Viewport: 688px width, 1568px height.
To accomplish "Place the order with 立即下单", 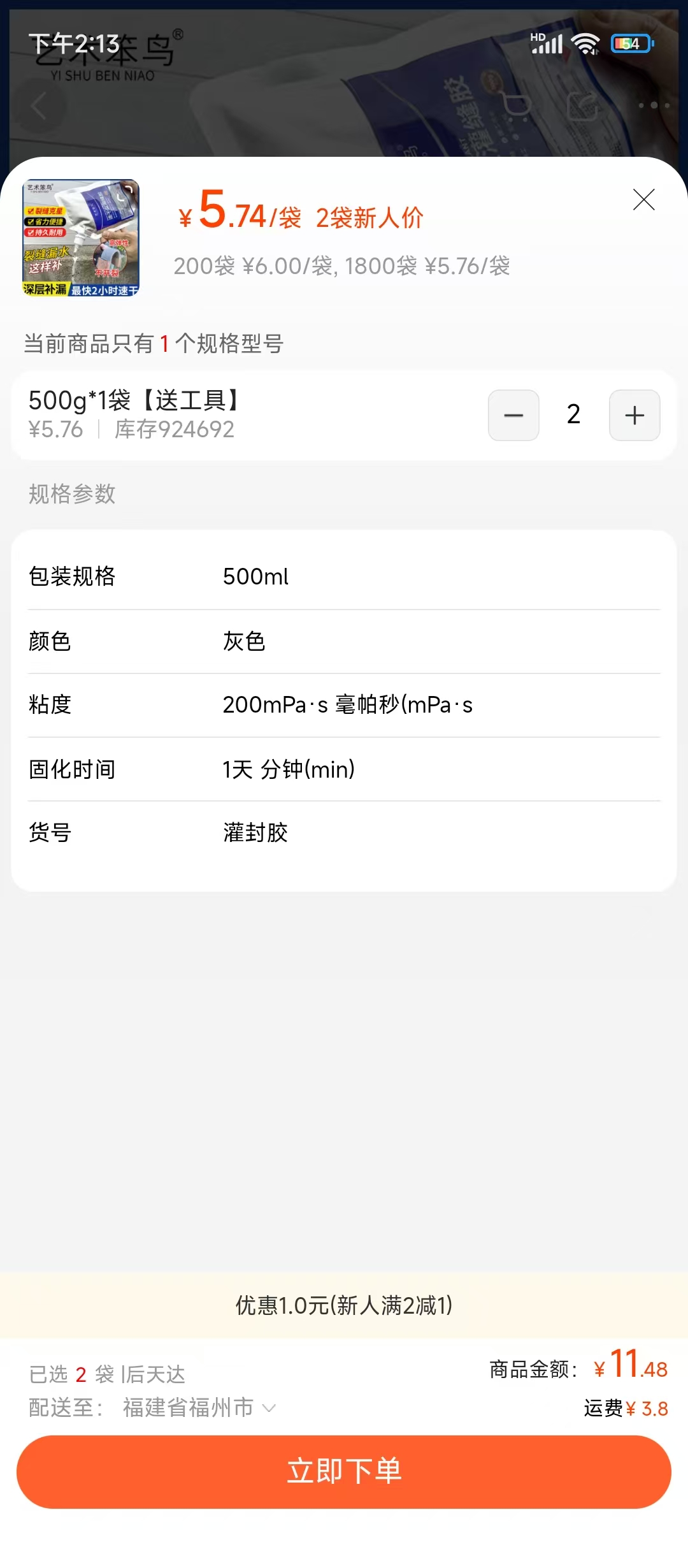I will point(344,1471).
